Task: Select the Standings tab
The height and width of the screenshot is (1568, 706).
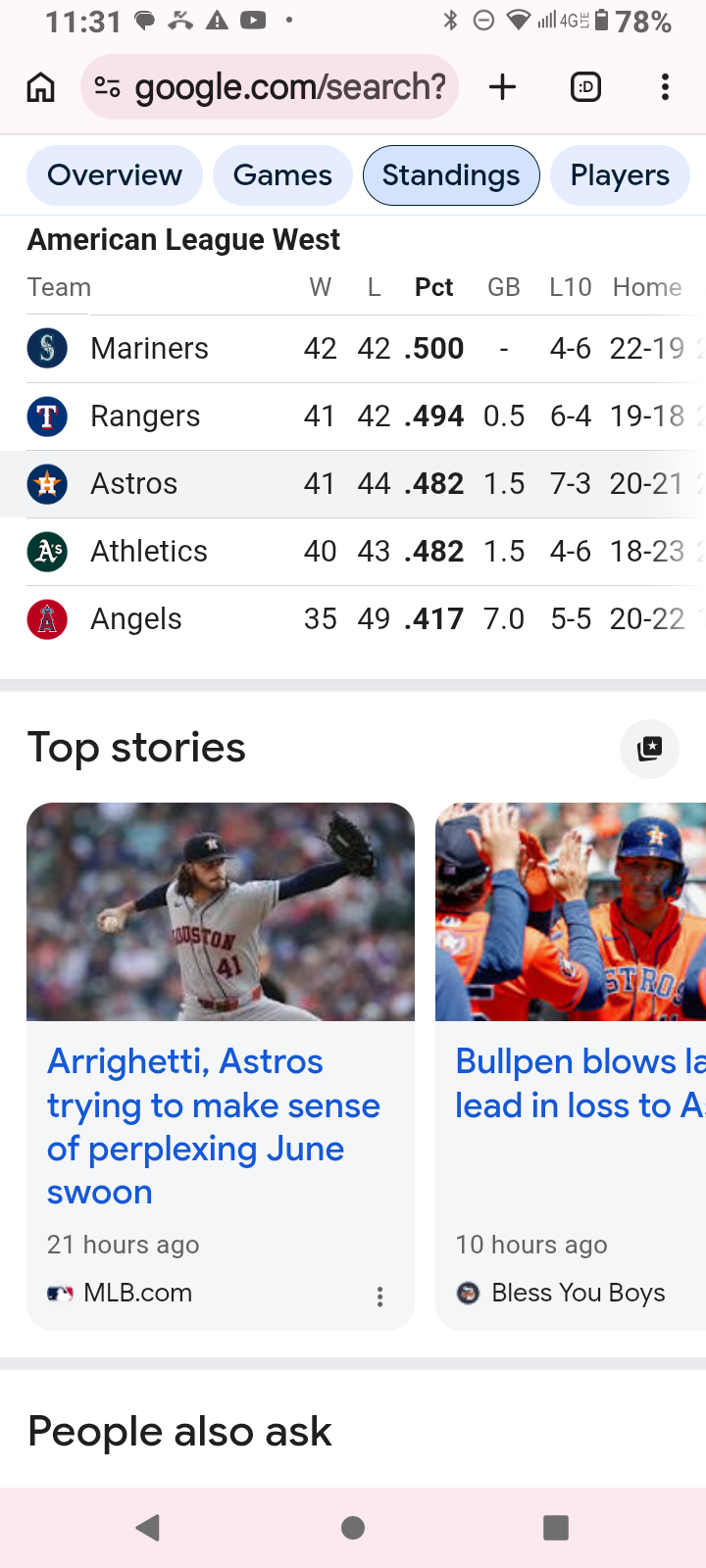Action: point(451,175)
